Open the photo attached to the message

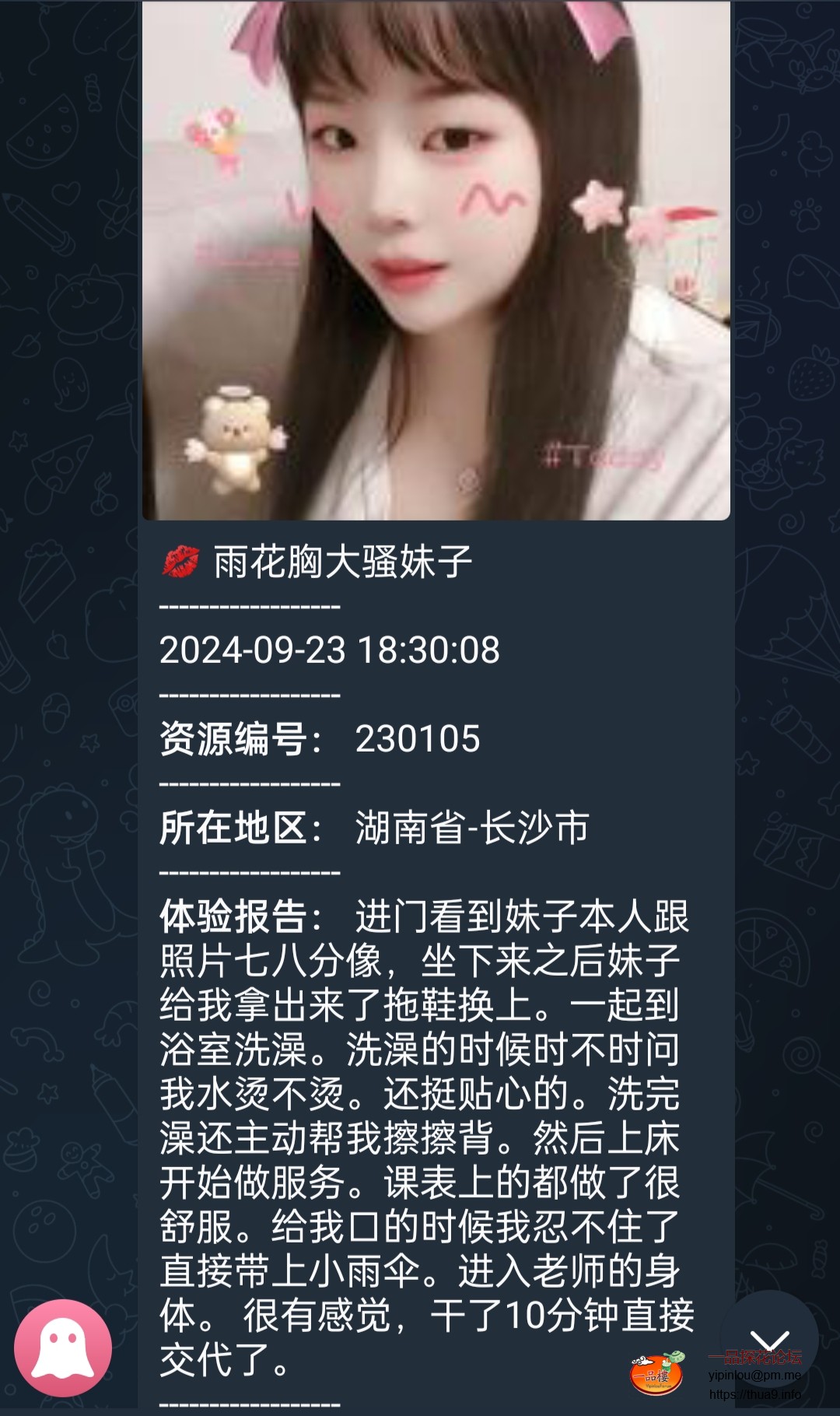click(436, 261)
